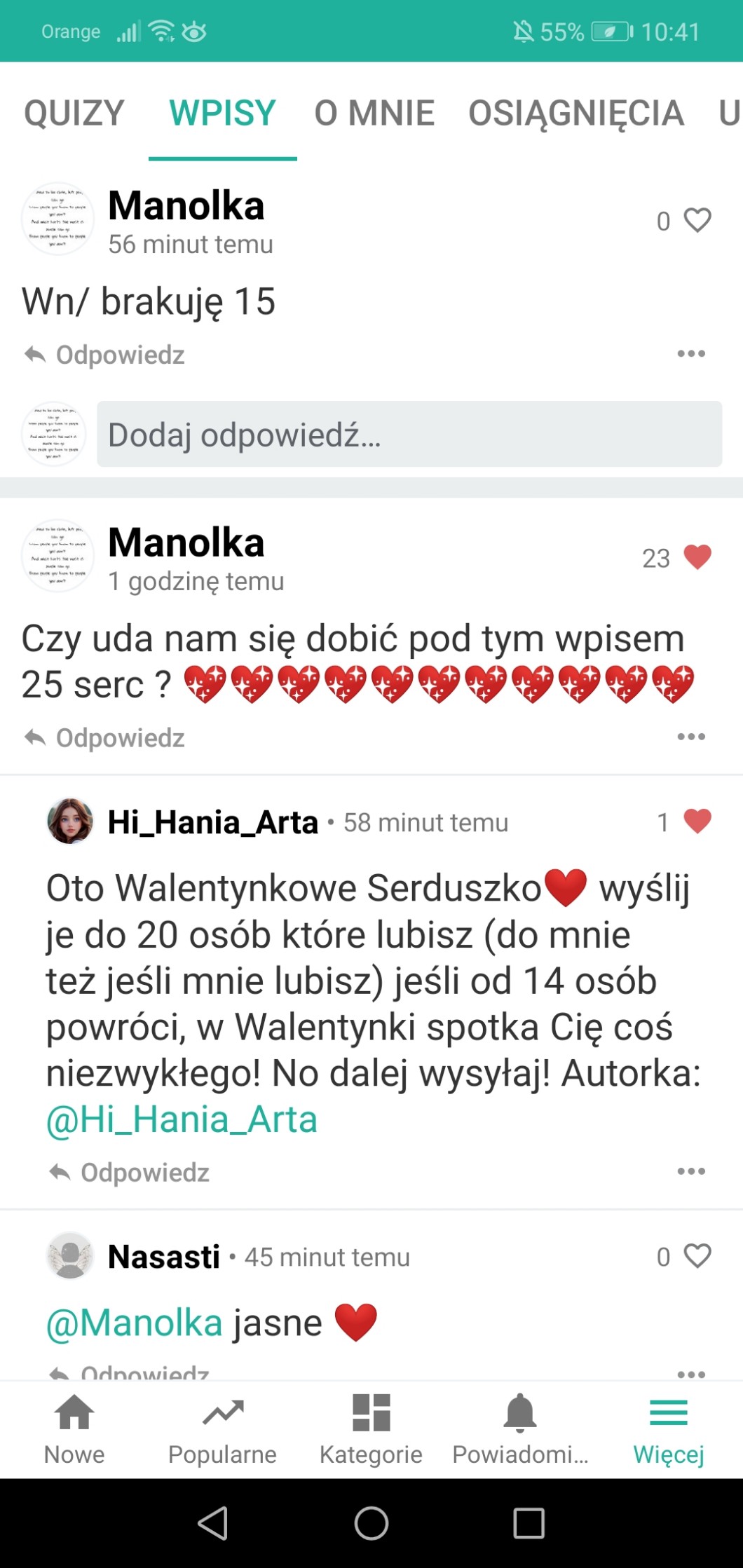This screenshot has height=1568, width=743.
Task: Switch to the QUIZY tab
Action: (x=74, y=114)
